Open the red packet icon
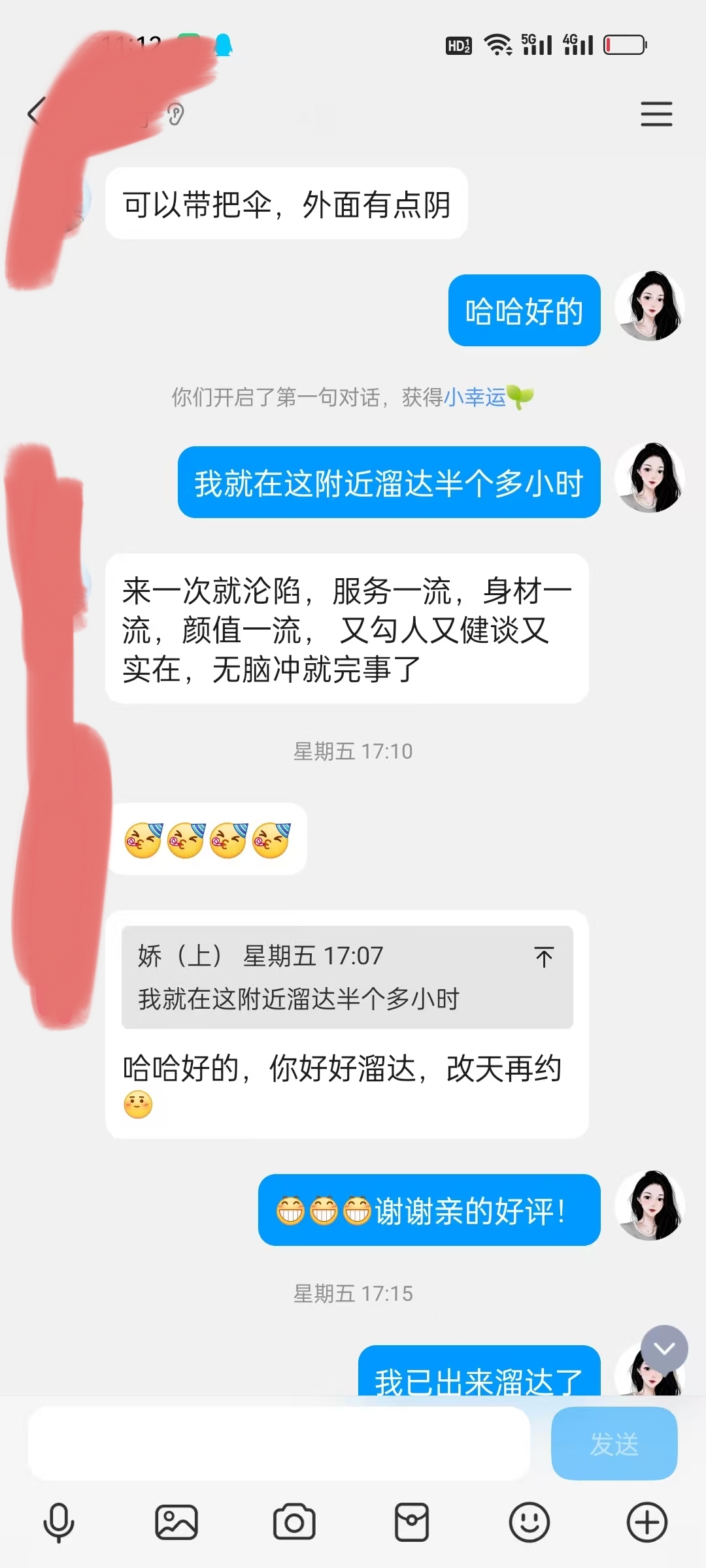This screenshot has height=1568, width=706. [412, 1522]
